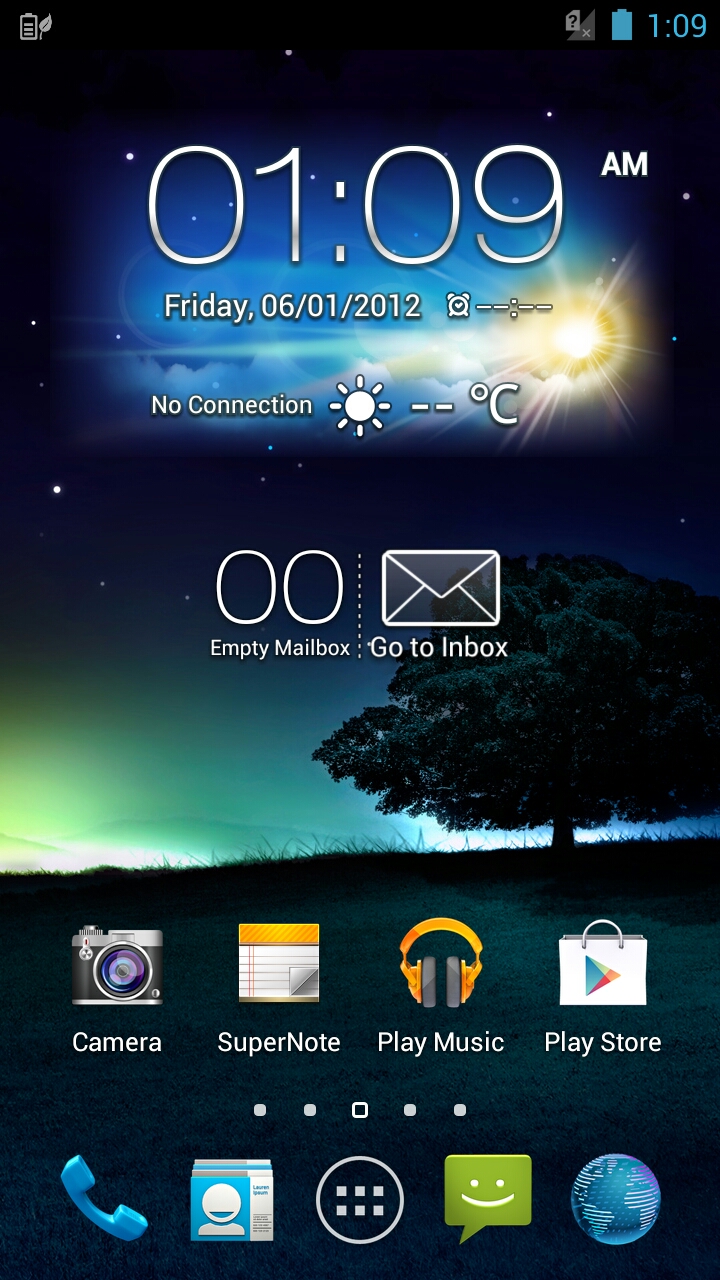This screenshot has height=1280, width=720.
Task: Open alarm setting on clock widget
Action: [x=500, y=305]
